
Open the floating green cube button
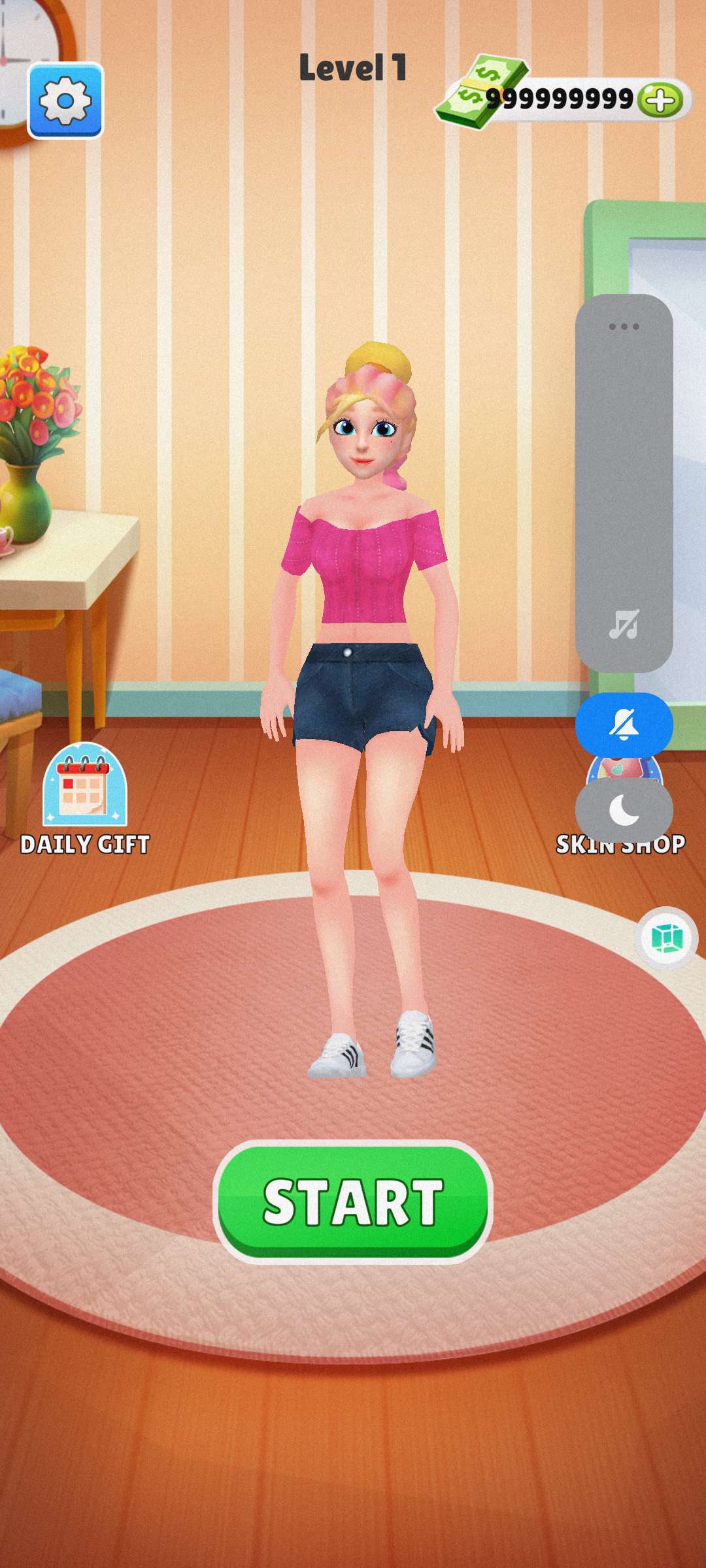click(x=667, y=939)
